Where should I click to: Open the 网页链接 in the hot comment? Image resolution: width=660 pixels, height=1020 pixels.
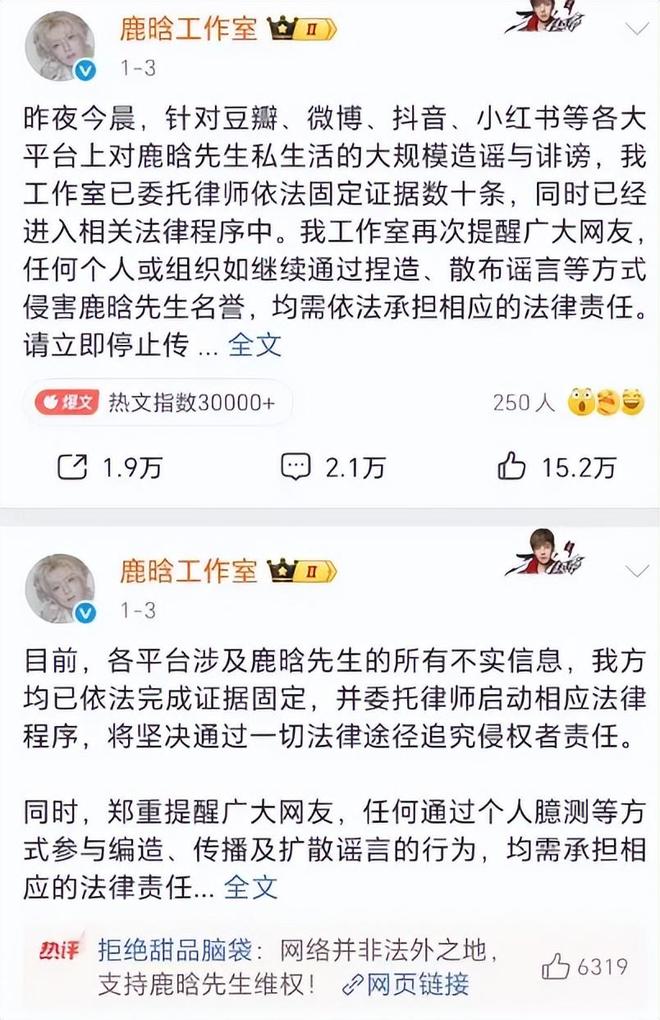coord(405,984)
